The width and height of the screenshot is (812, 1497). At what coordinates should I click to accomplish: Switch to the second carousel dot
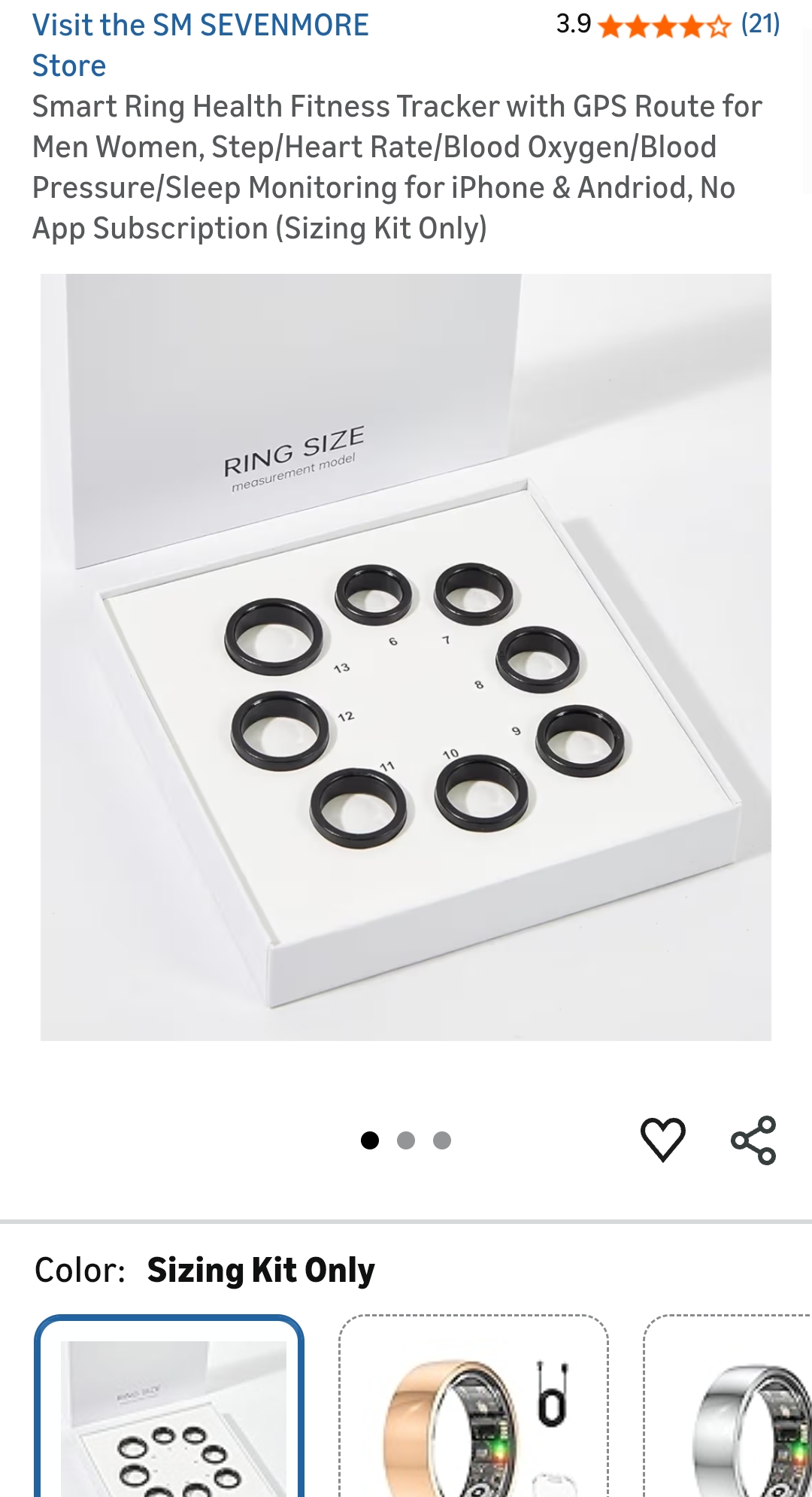tap(406, 1140)
